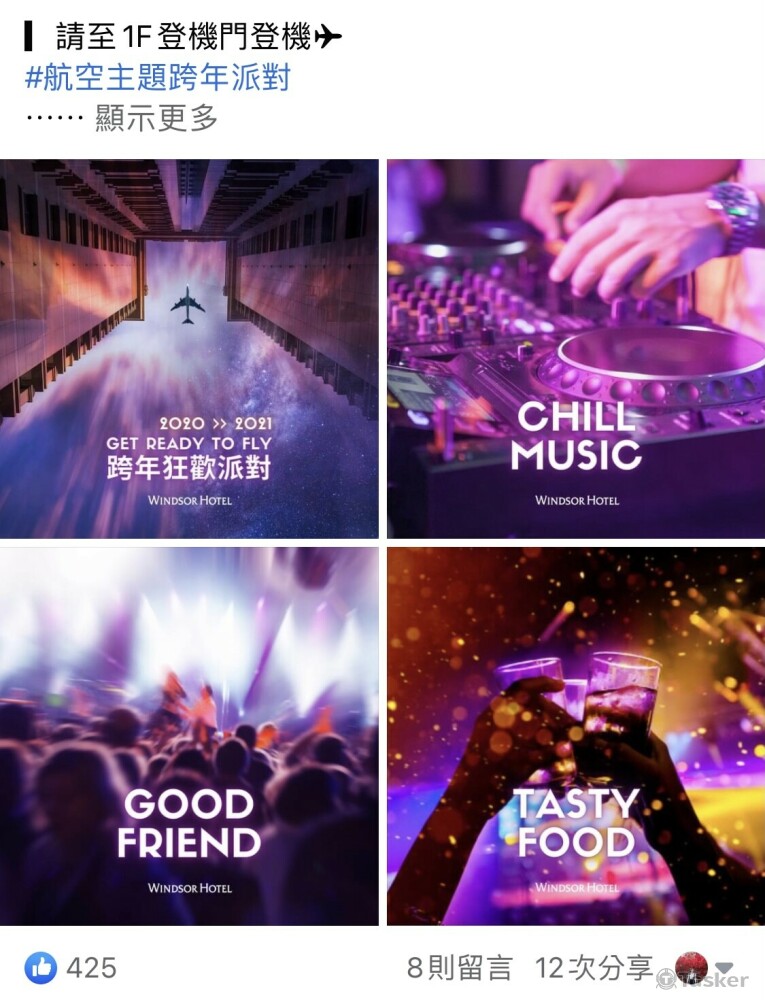Open the Get Ready To Fly photo
765x1000 pixels.
point(189,348)
